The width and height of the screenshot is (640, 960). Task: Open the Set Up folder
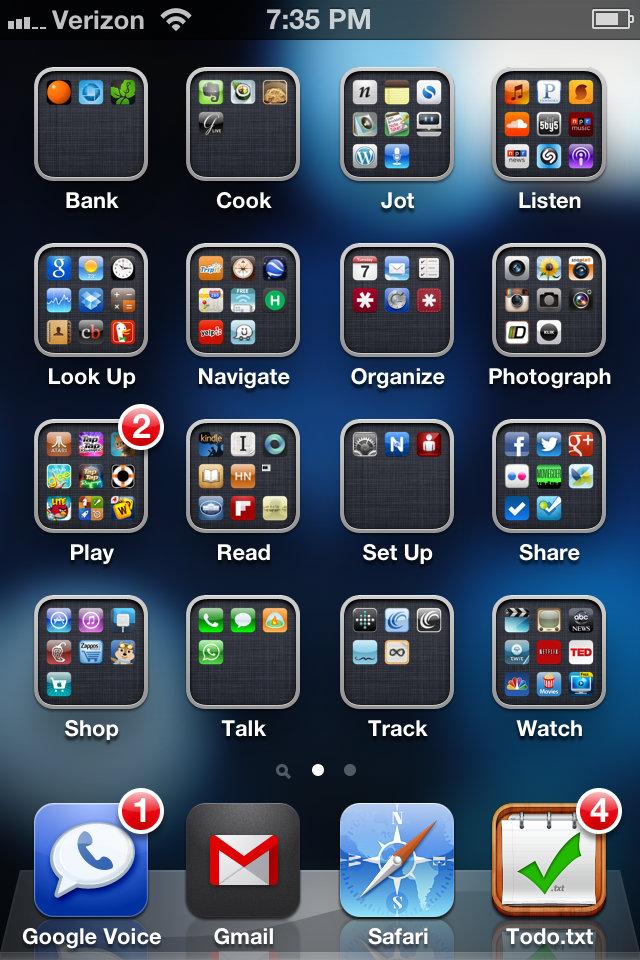(x=397, y=477)
